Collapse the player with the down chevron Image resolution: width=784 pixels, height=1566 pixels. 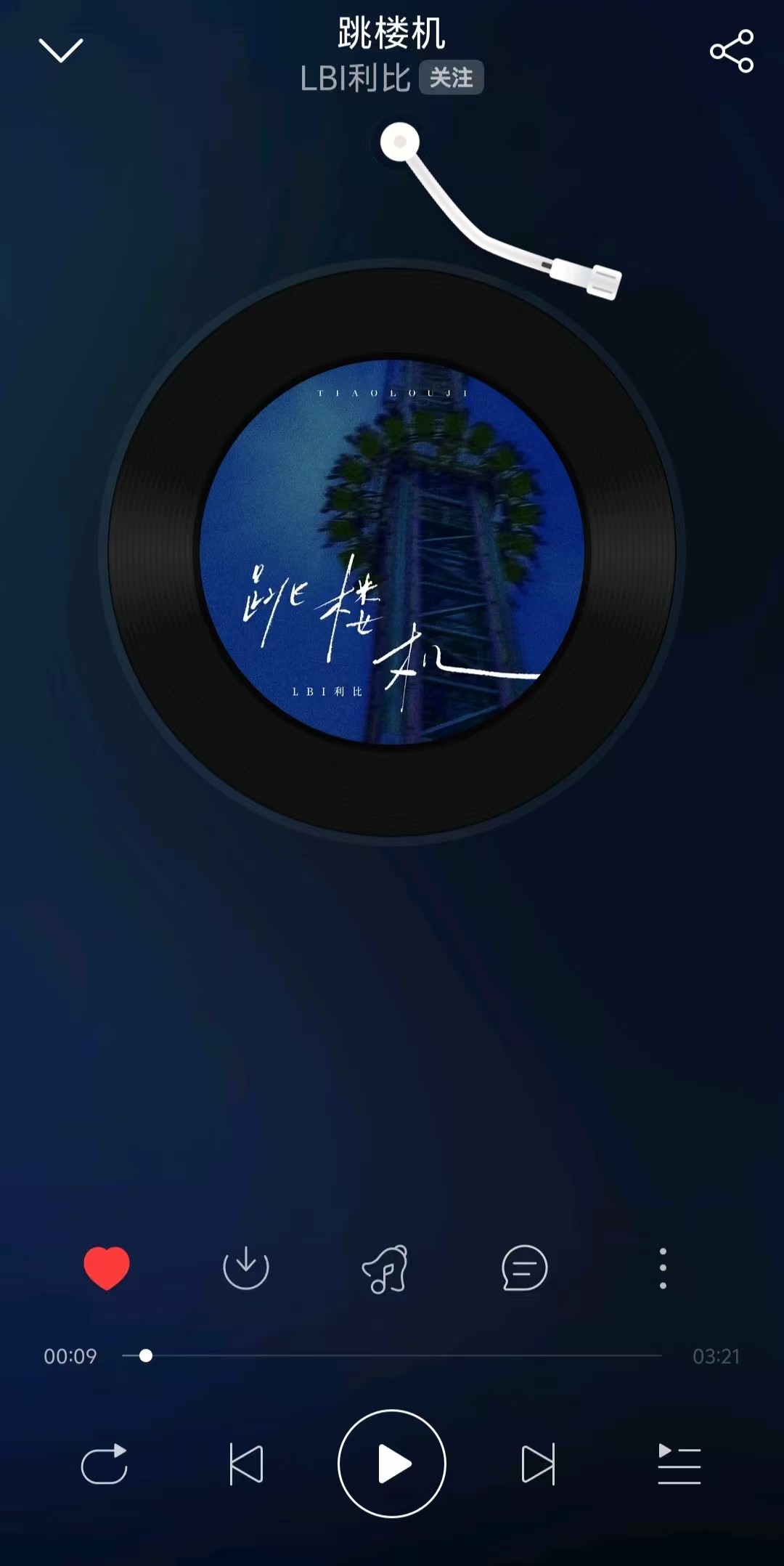tap(60, 51)
